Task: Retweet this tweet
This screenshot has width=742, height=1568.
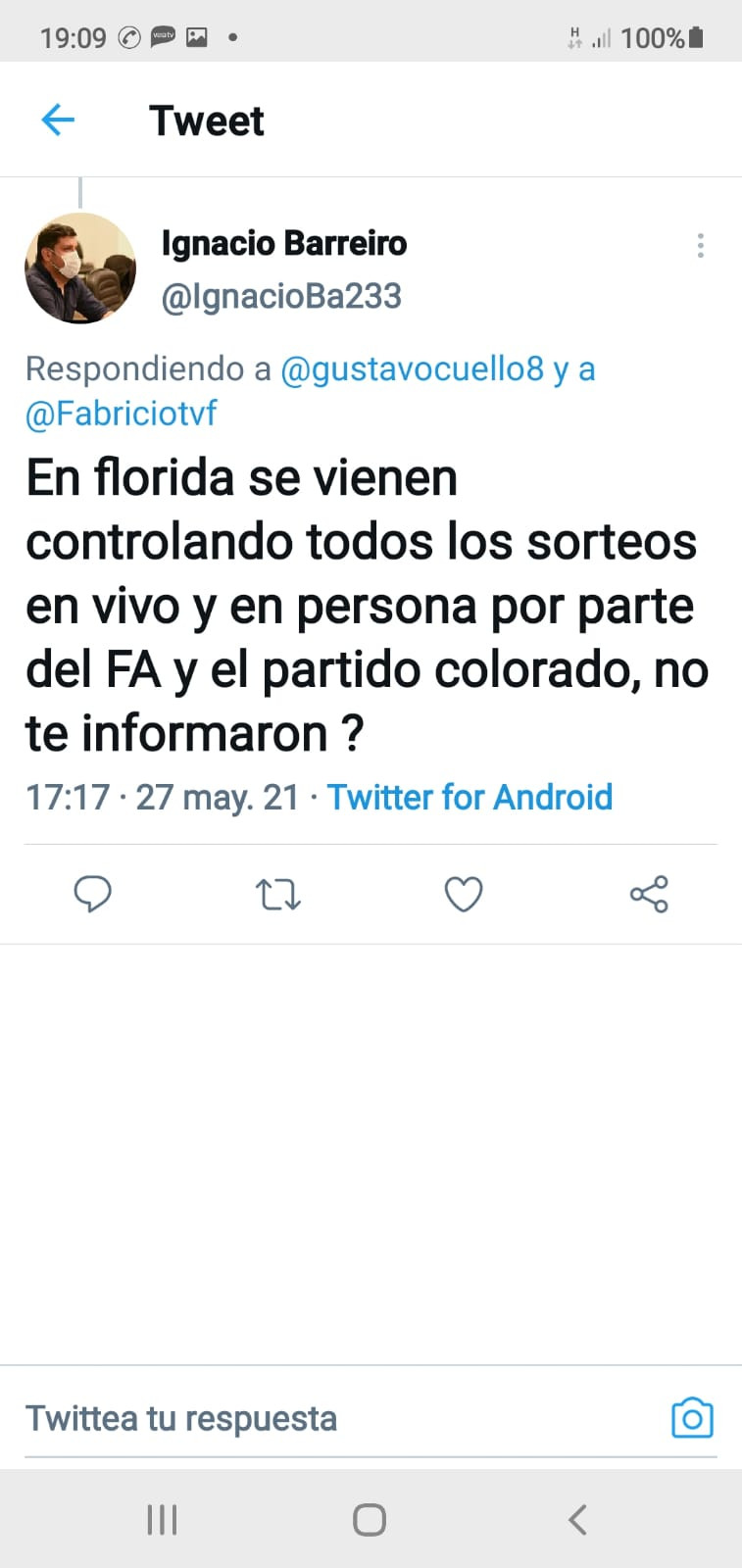Action: pyautogui.click(x=278, y=895)
